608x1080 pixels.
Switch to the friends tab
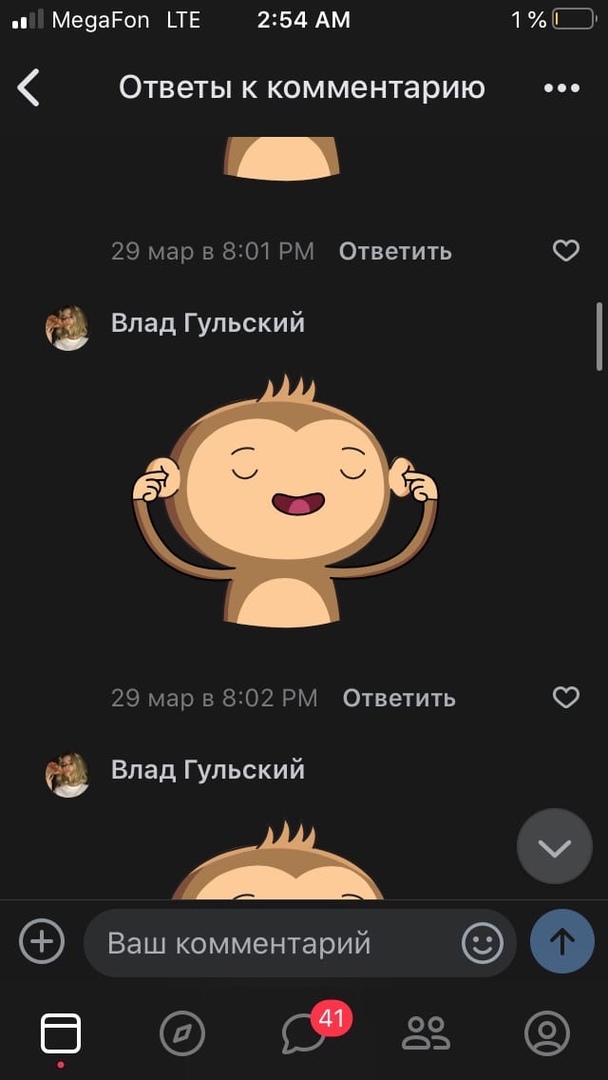[426, 1033]
